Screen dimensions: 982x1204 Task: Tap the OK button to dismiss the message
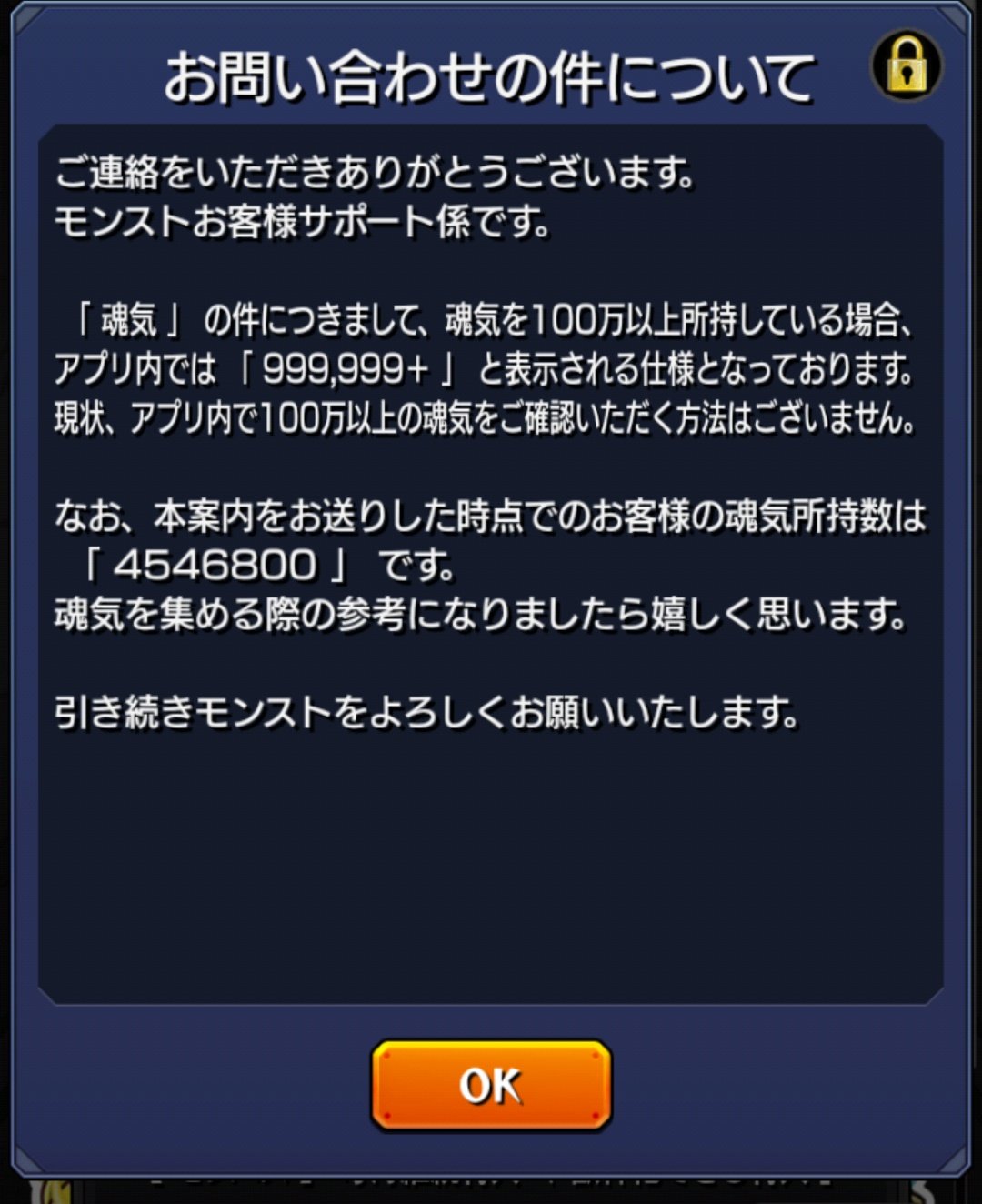(491, 1086)
